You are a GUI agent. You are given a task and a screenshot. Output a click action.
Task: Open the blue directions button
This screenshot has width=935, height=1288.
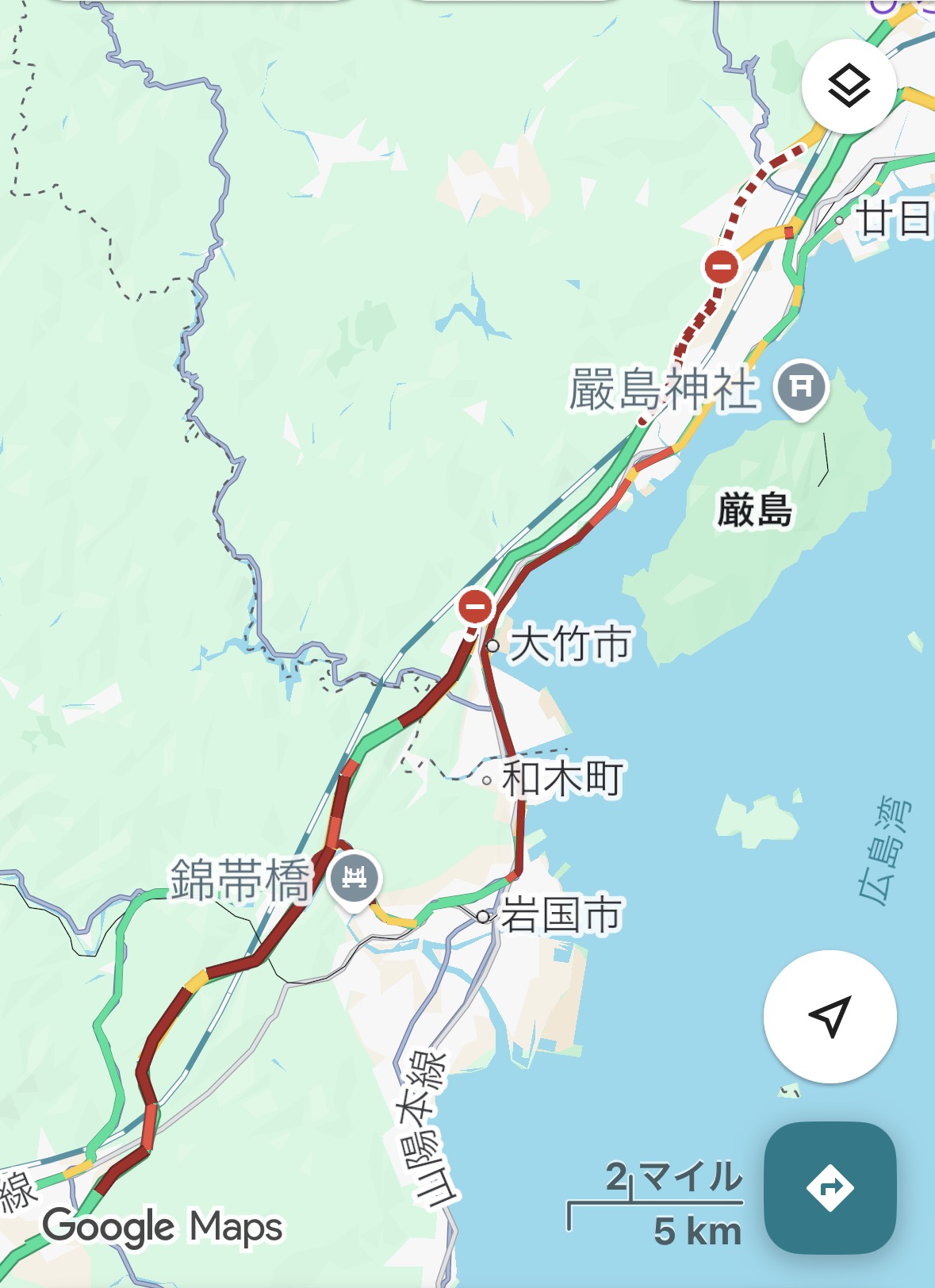(x=830, y=1187)
